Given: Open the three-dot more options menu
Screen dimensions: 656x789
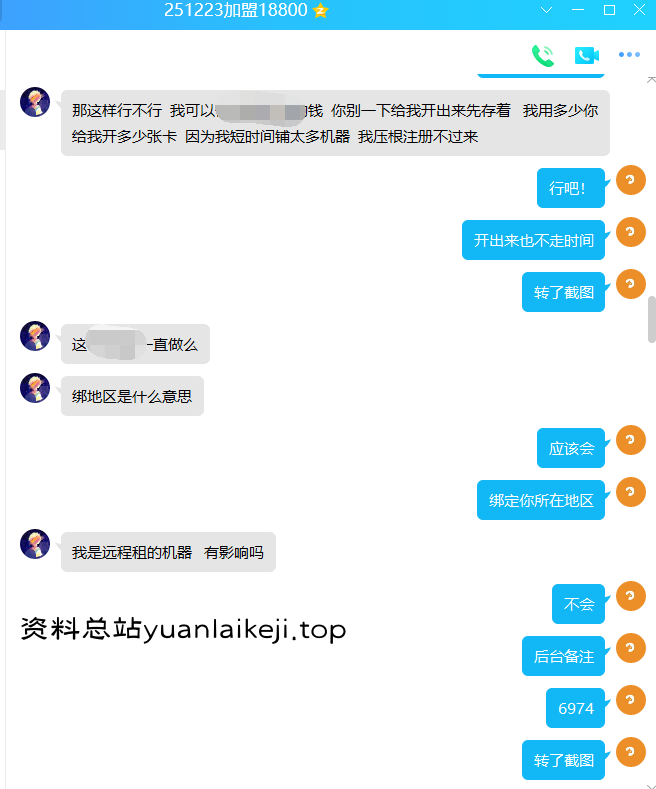Looking at the screenshot, I should click(629, 56).
